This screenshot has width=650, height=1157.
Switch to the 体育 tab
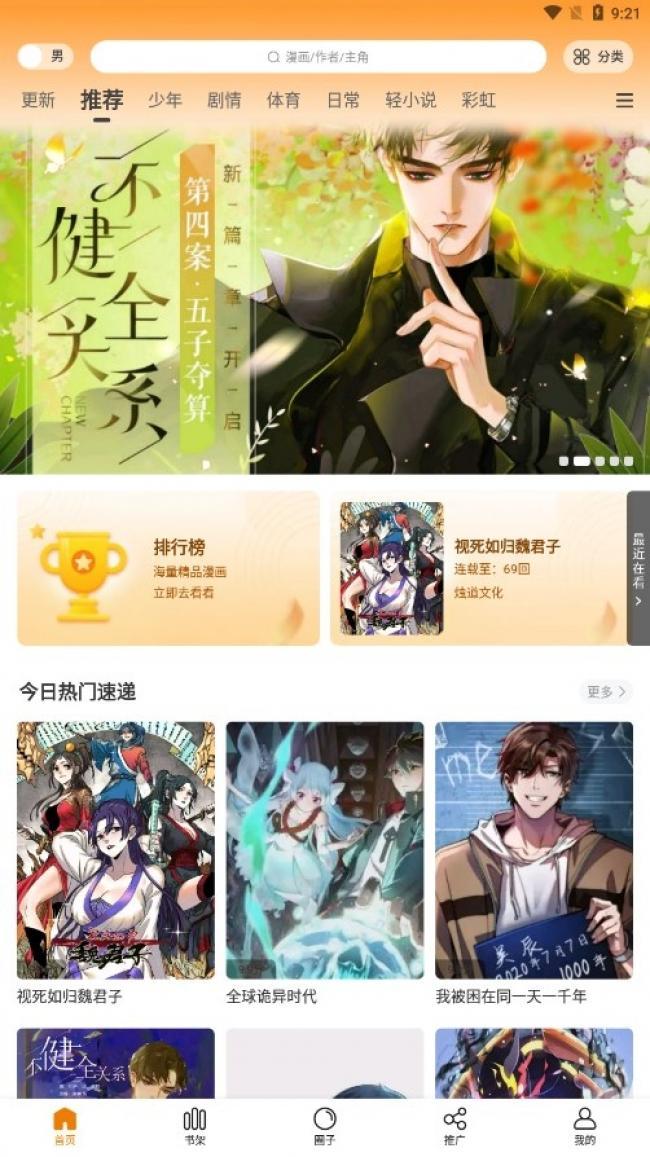click(x=283, y=100)
